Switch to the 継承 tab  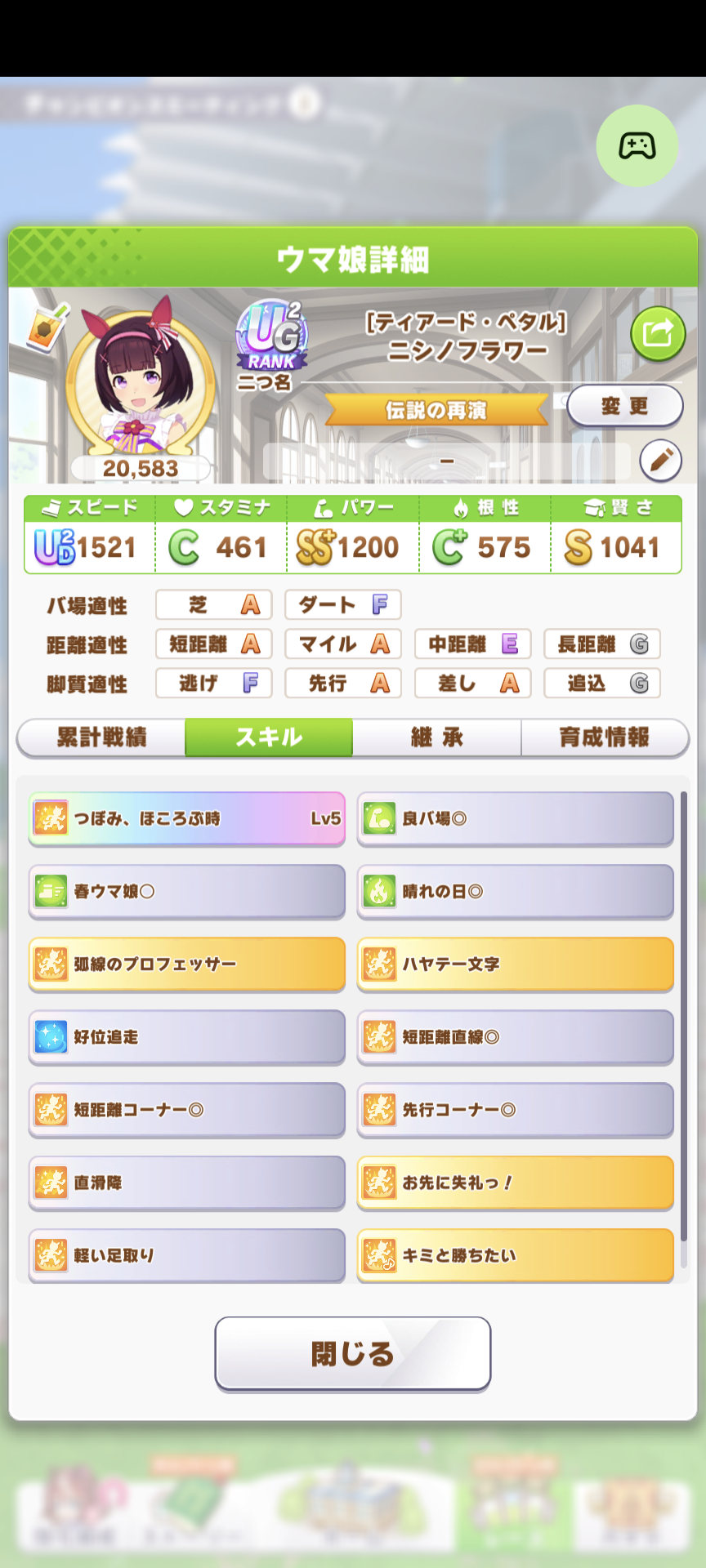(x=437, y=737)
